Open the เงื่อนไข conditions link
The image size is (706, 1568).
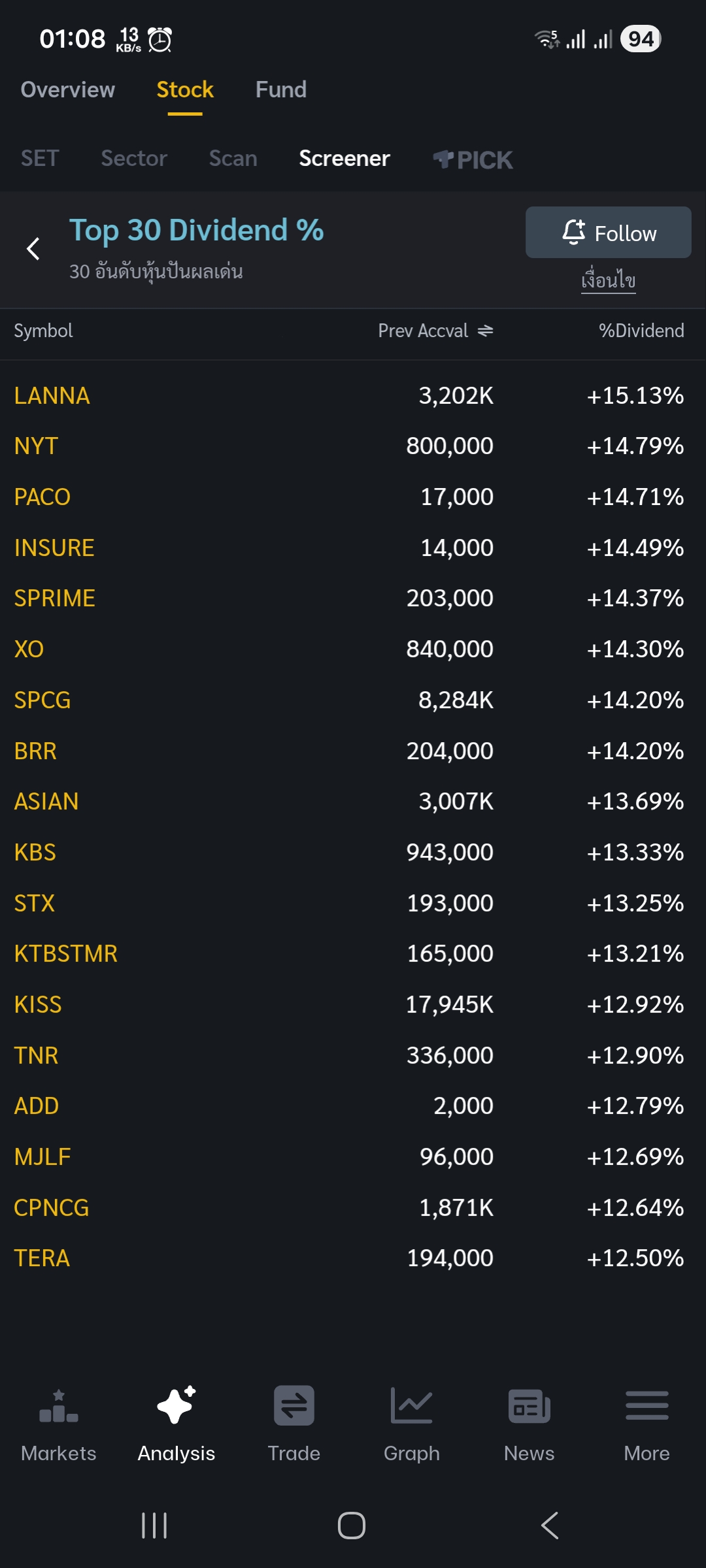(x=608, y=280)
